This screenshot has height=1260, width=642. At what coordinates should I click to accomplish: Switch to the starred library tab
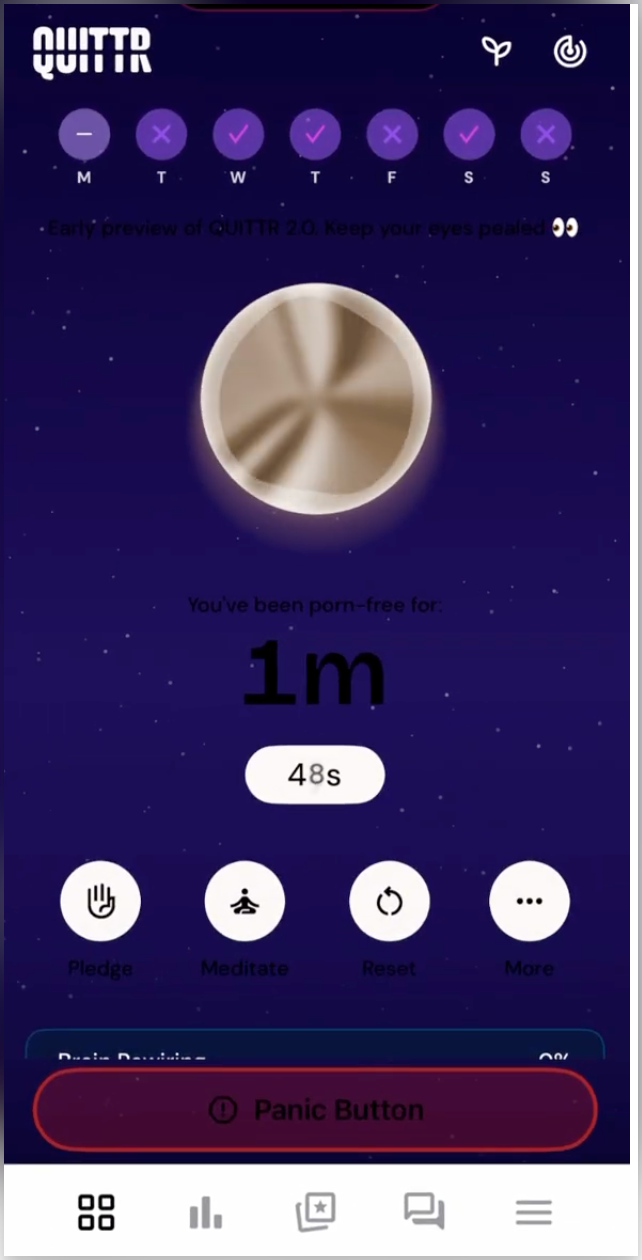tap(315, 1213)
